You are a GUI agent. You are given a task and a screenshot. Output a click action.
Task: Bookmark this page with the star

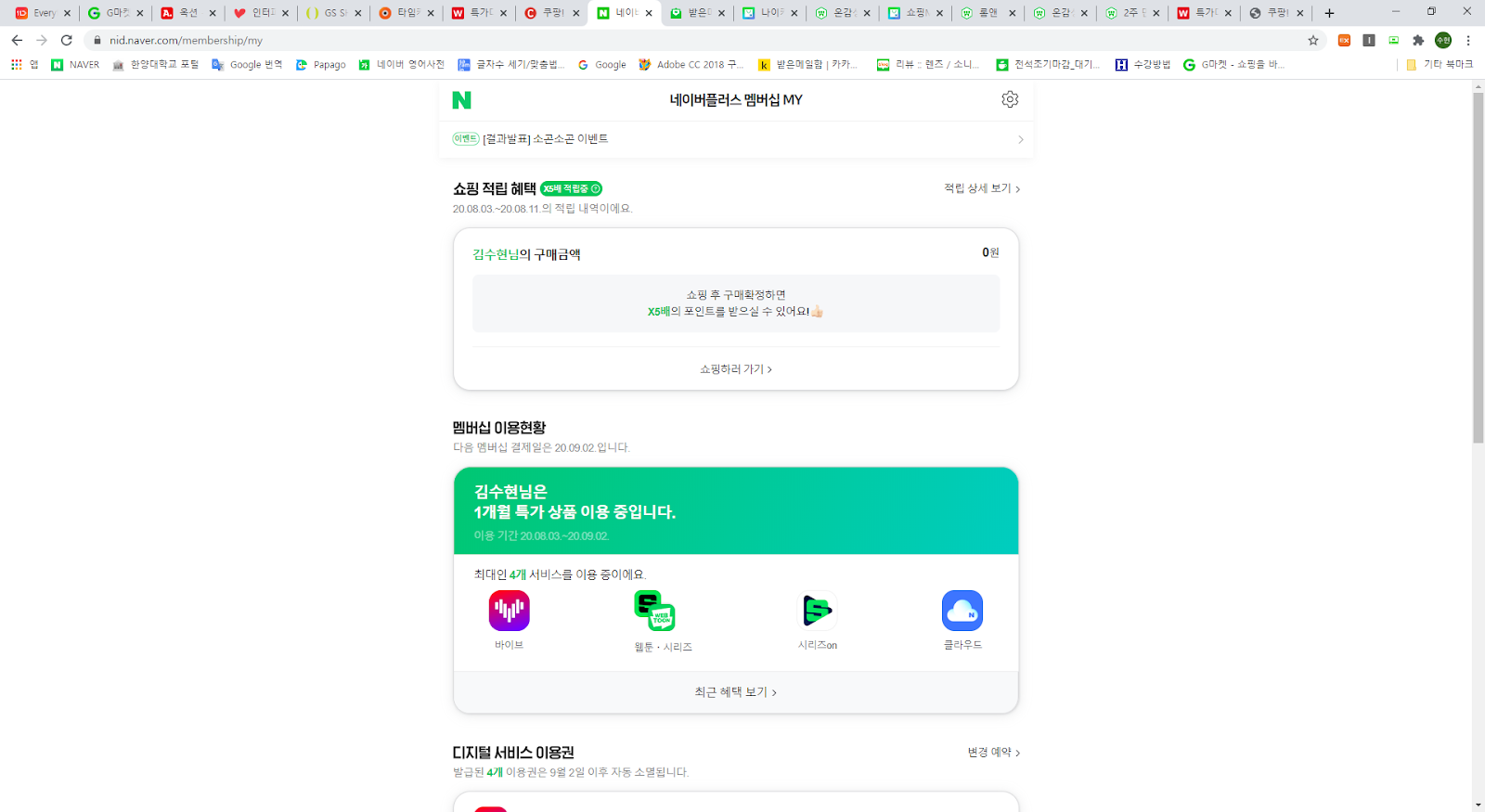[1312, 40]
